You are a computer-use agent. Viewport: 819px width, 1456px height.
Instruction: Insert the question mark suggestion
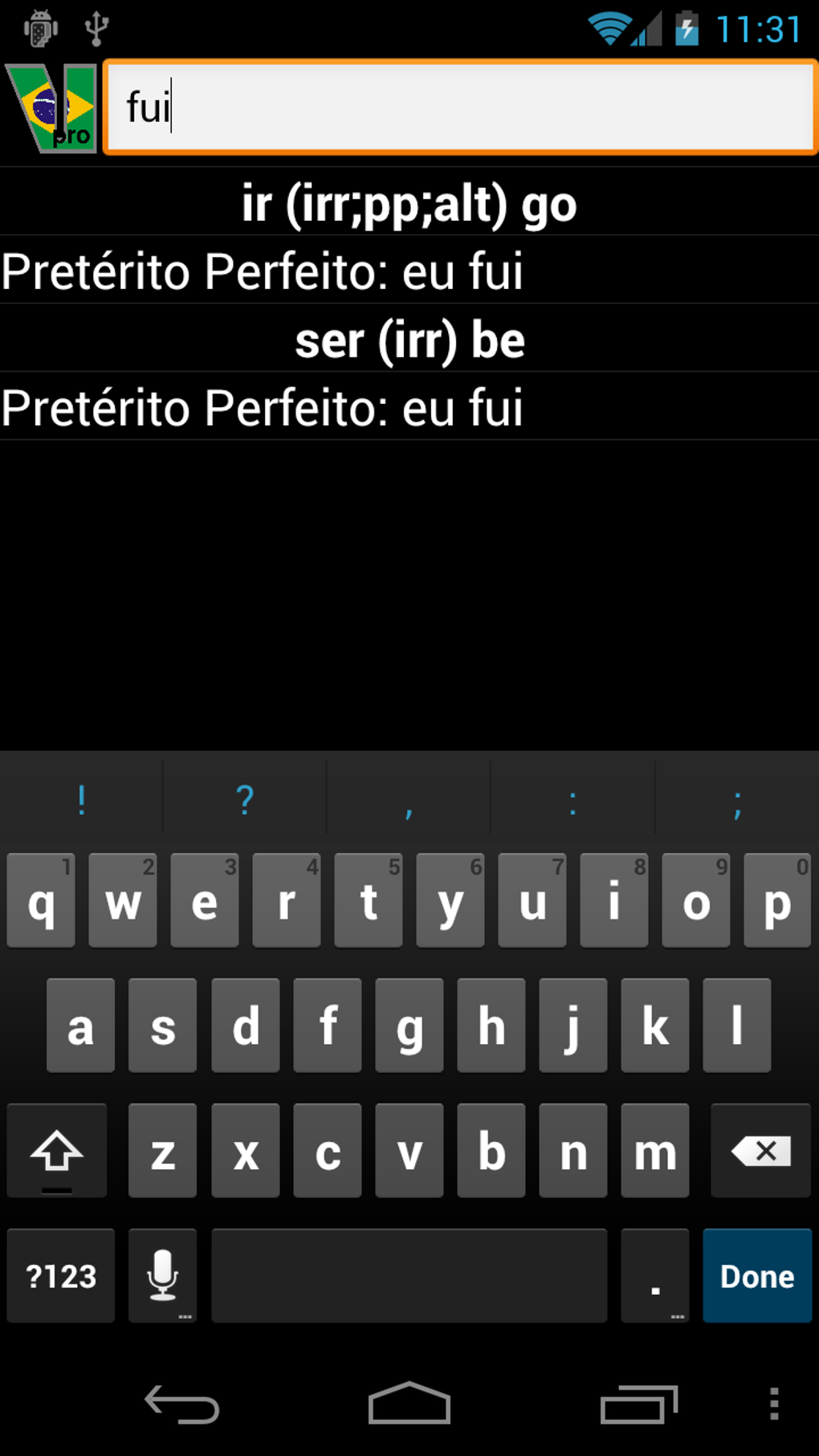point(245,799)
